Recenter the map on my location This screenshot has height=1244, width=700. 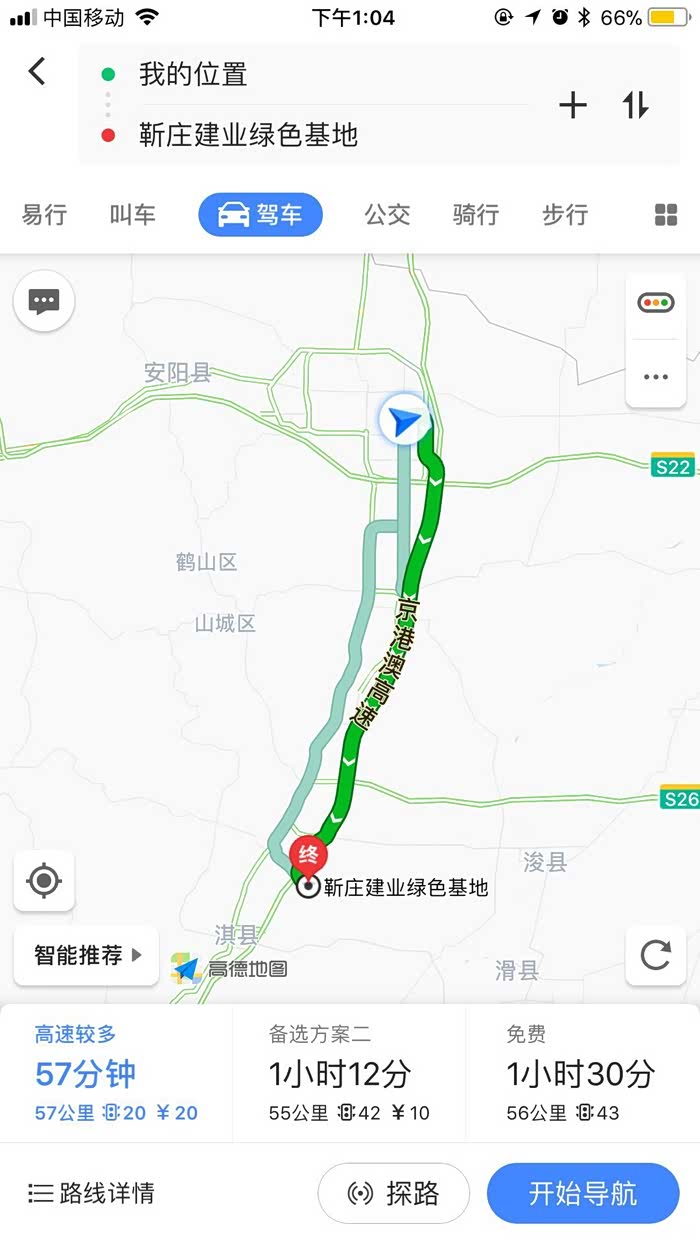point(44,881)
